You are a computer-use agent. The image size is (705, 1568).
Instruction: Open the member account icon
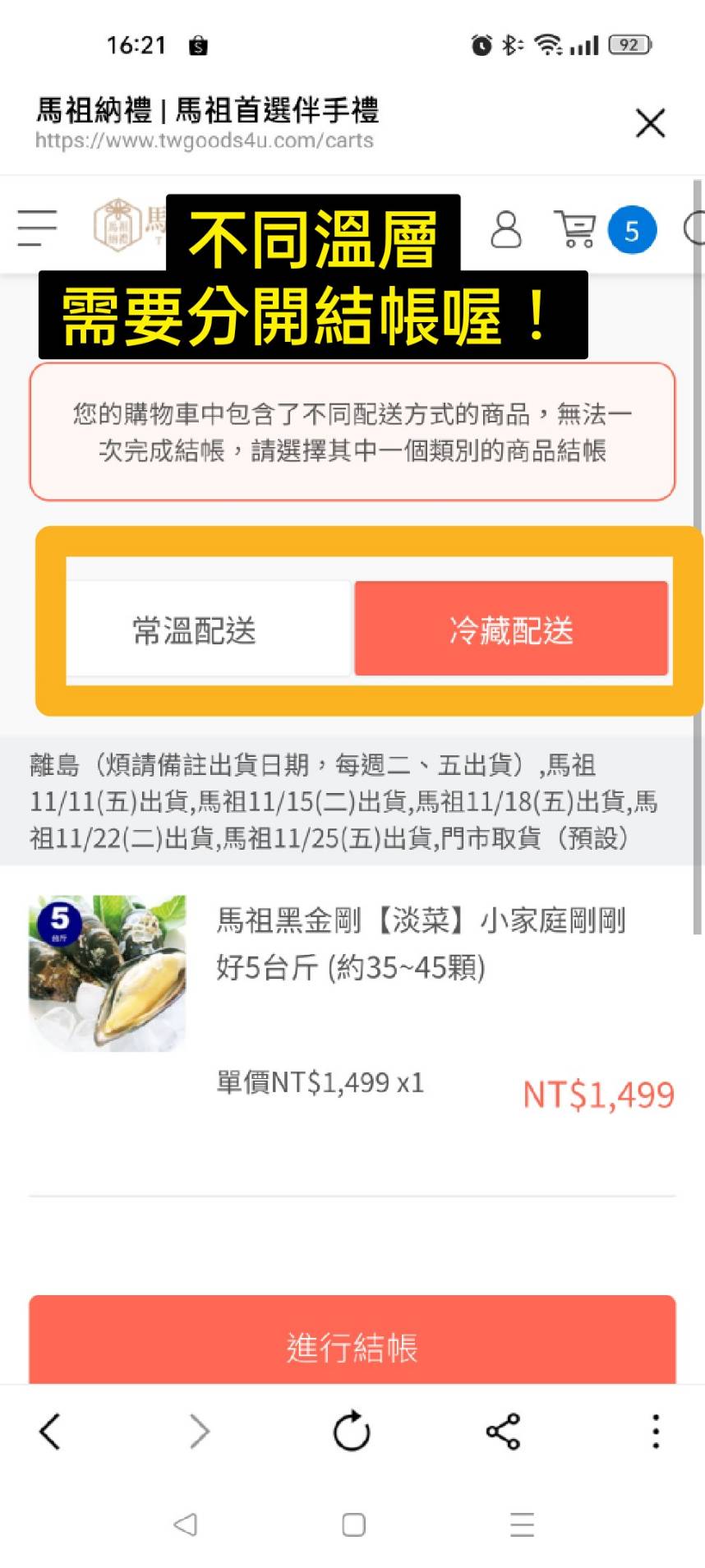coord(506,229)
